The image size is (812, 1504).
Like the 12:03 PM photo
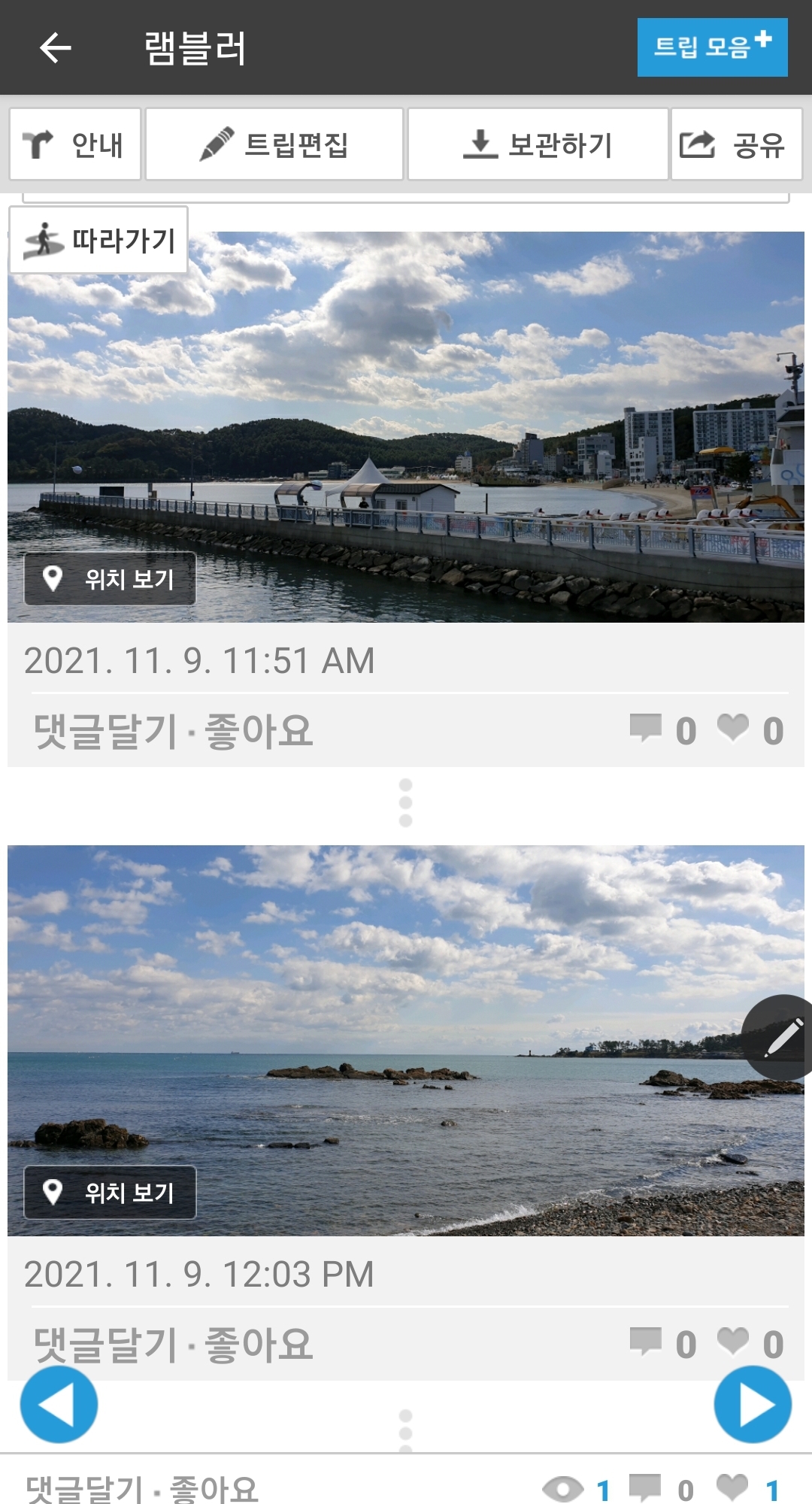point(259,1345)
